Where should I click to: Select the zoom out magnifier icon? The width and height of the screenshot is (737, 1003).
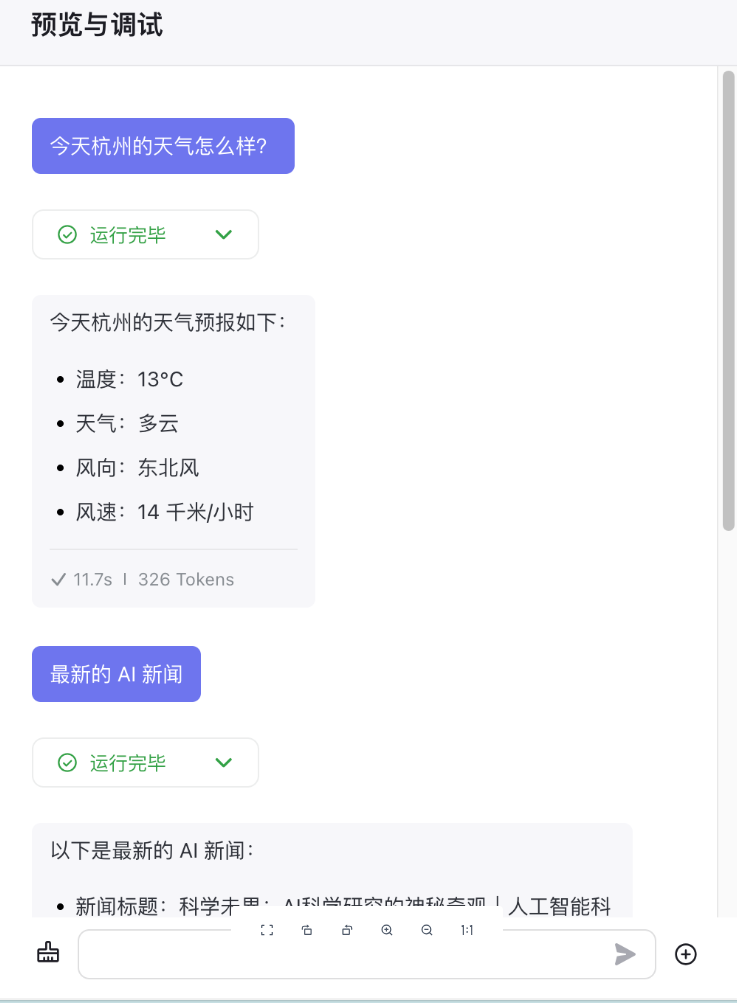click(427, 930)
